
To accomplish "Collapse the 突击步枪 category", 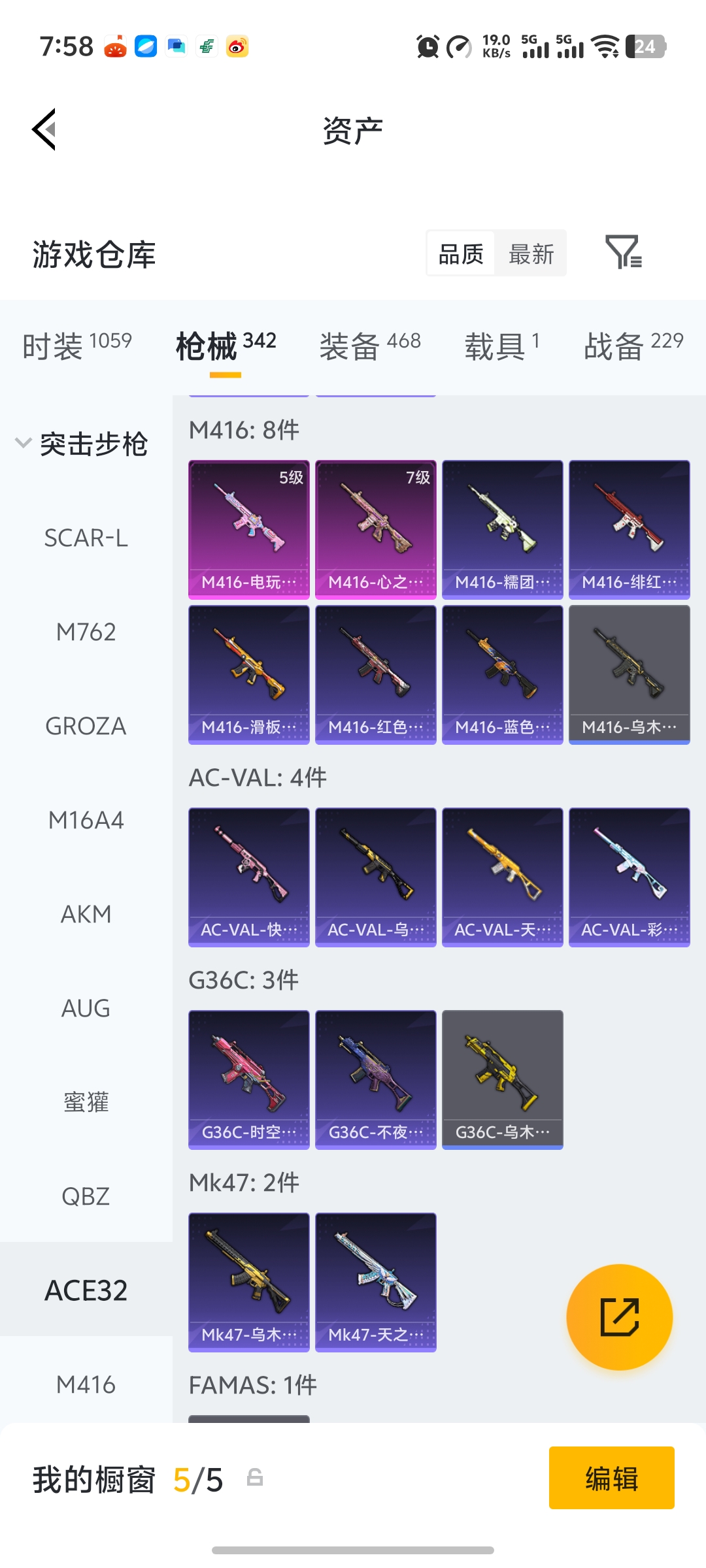I will [x=24, y=443].
